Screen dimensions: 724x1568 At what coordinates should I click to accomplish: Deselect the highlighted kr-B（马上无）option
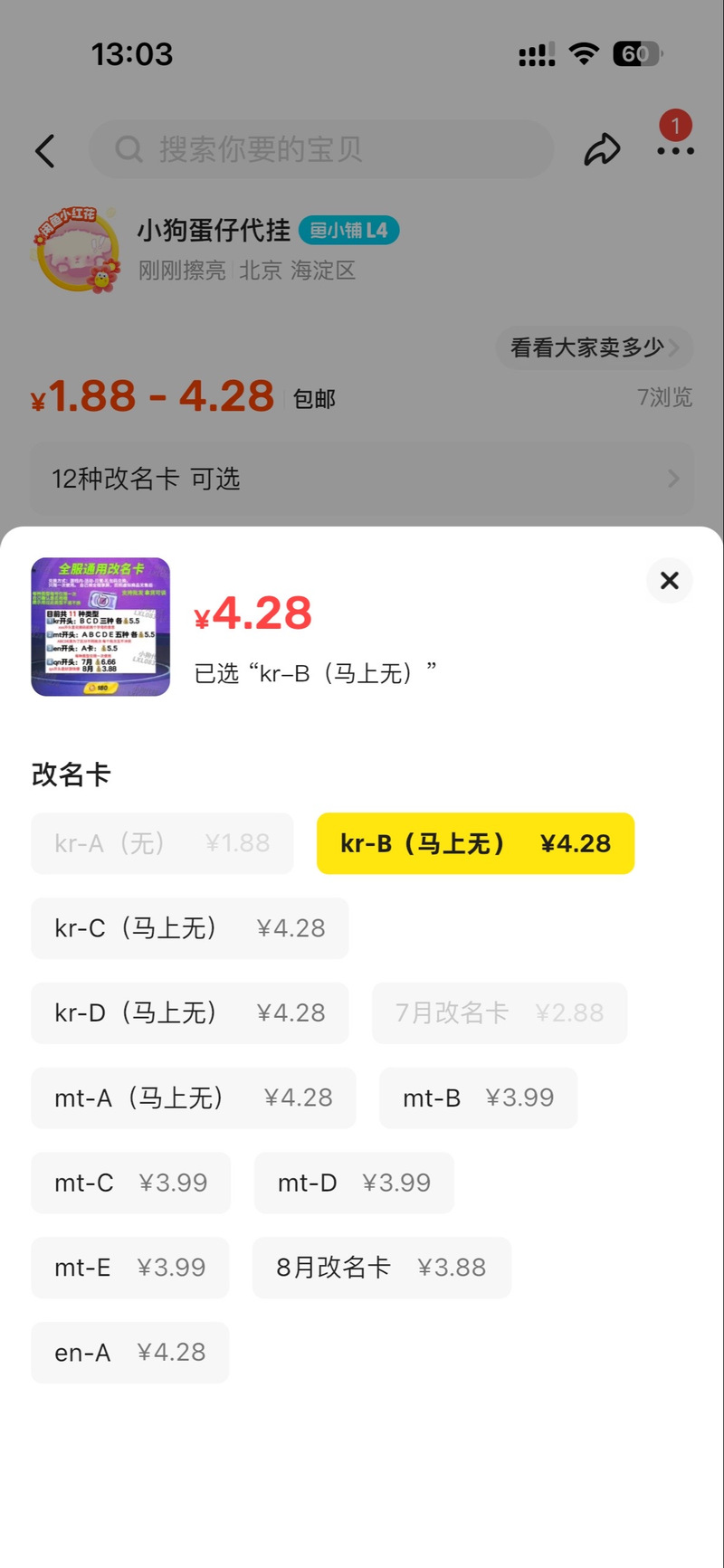click(475, 843)
